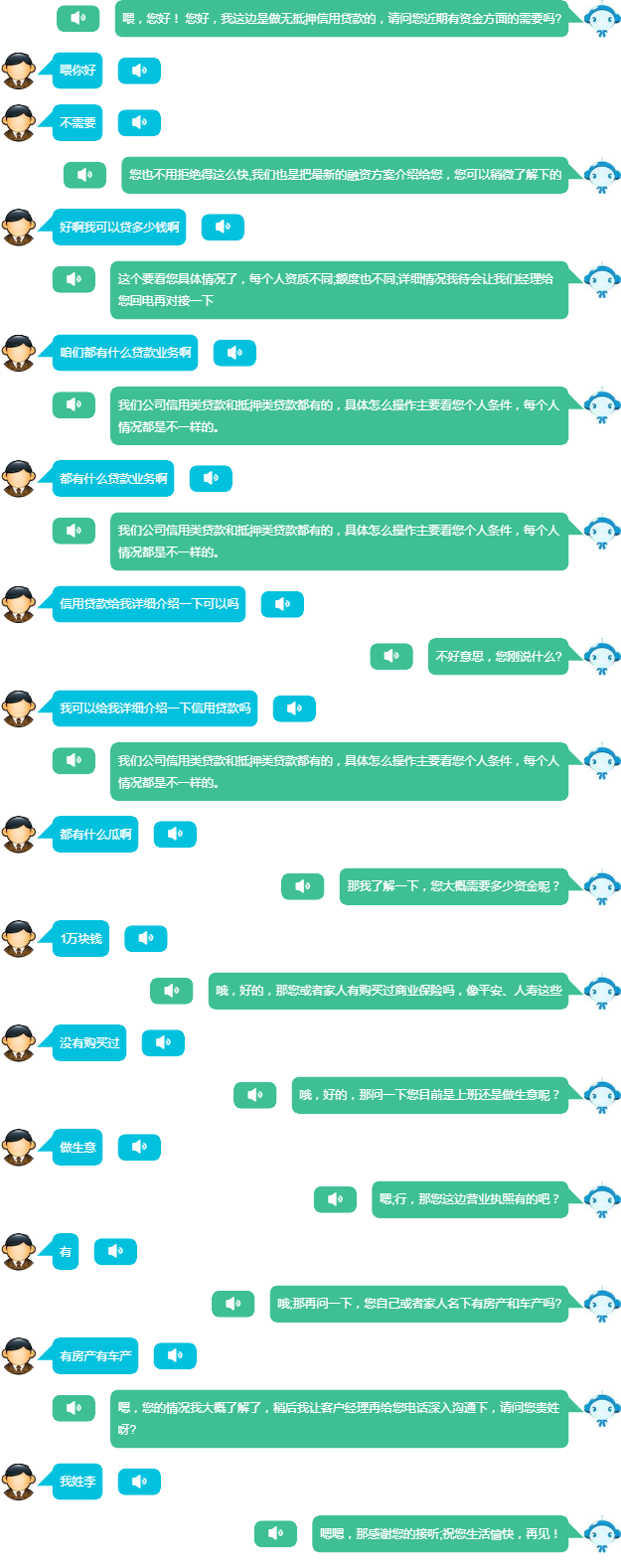Play the bot question about 营业执照
Image resolution: width=621 pixels, height=1568 pixels.
point(335,1199)
